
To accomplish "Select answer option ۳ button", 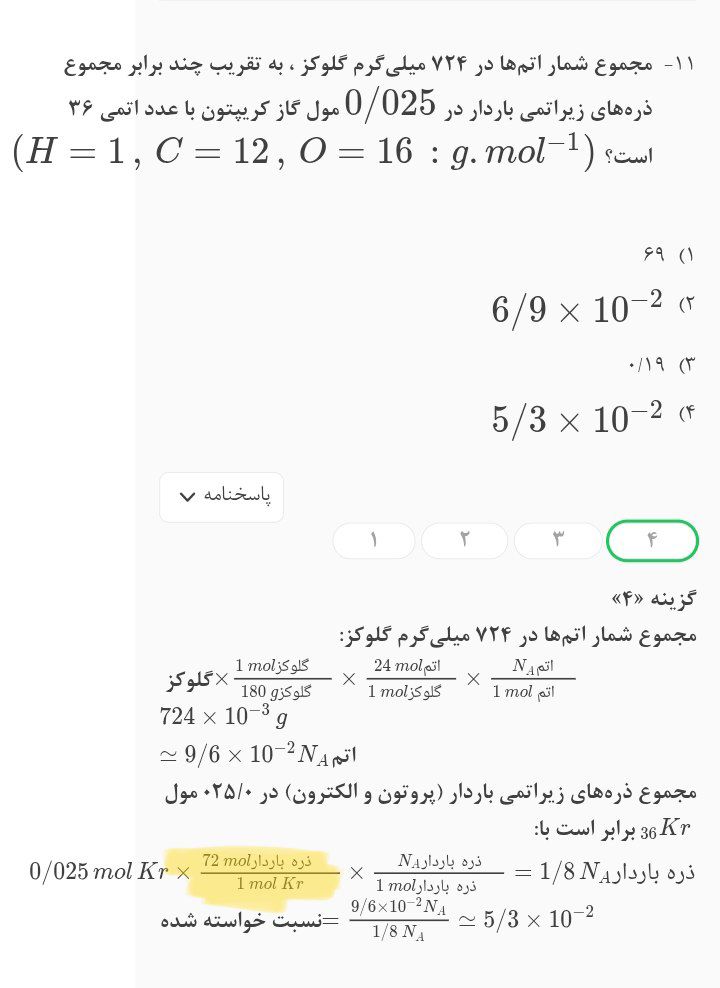I will tap(558, 540).
